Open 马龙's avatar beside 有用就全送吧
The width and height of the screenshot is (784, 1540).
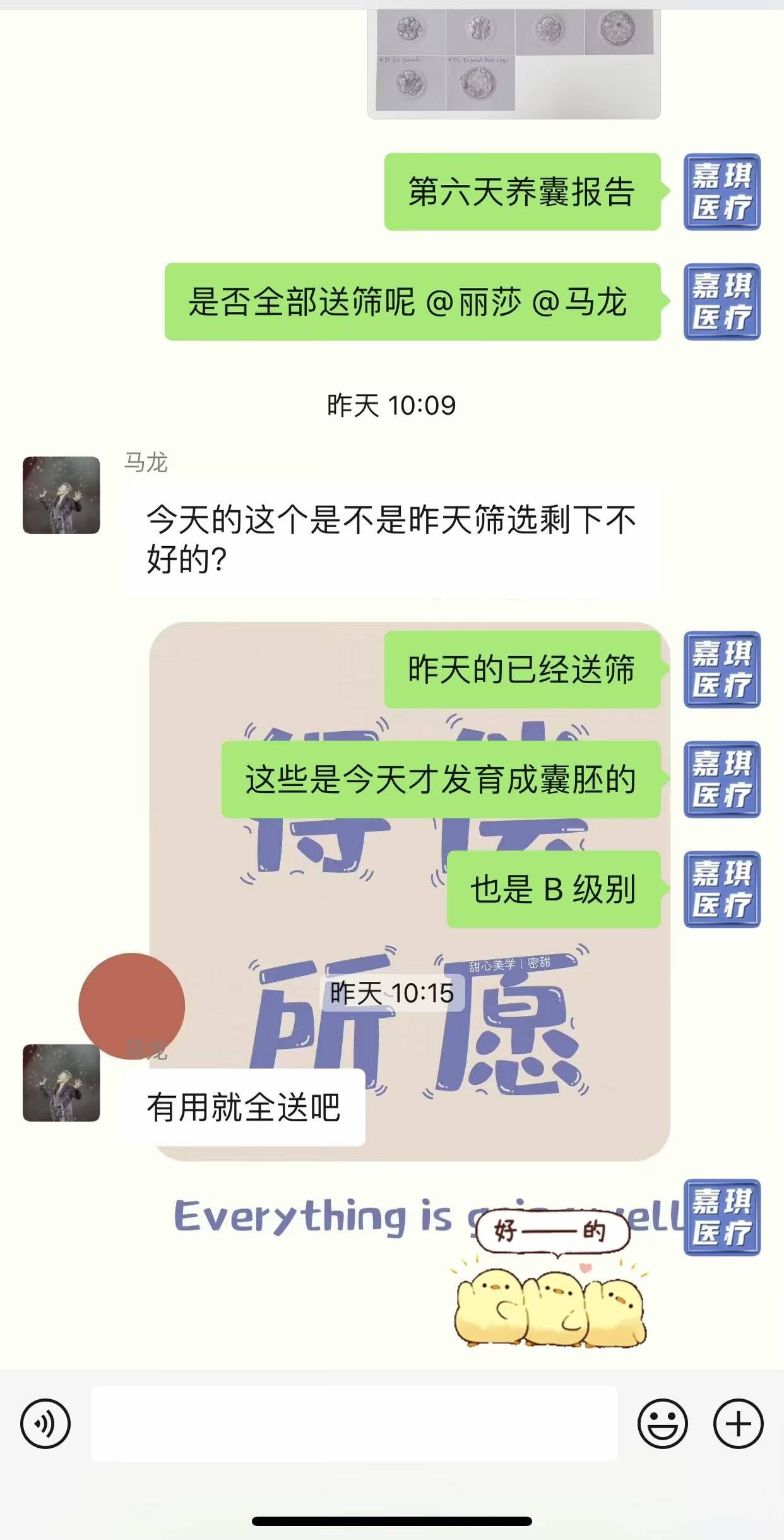61,1083
